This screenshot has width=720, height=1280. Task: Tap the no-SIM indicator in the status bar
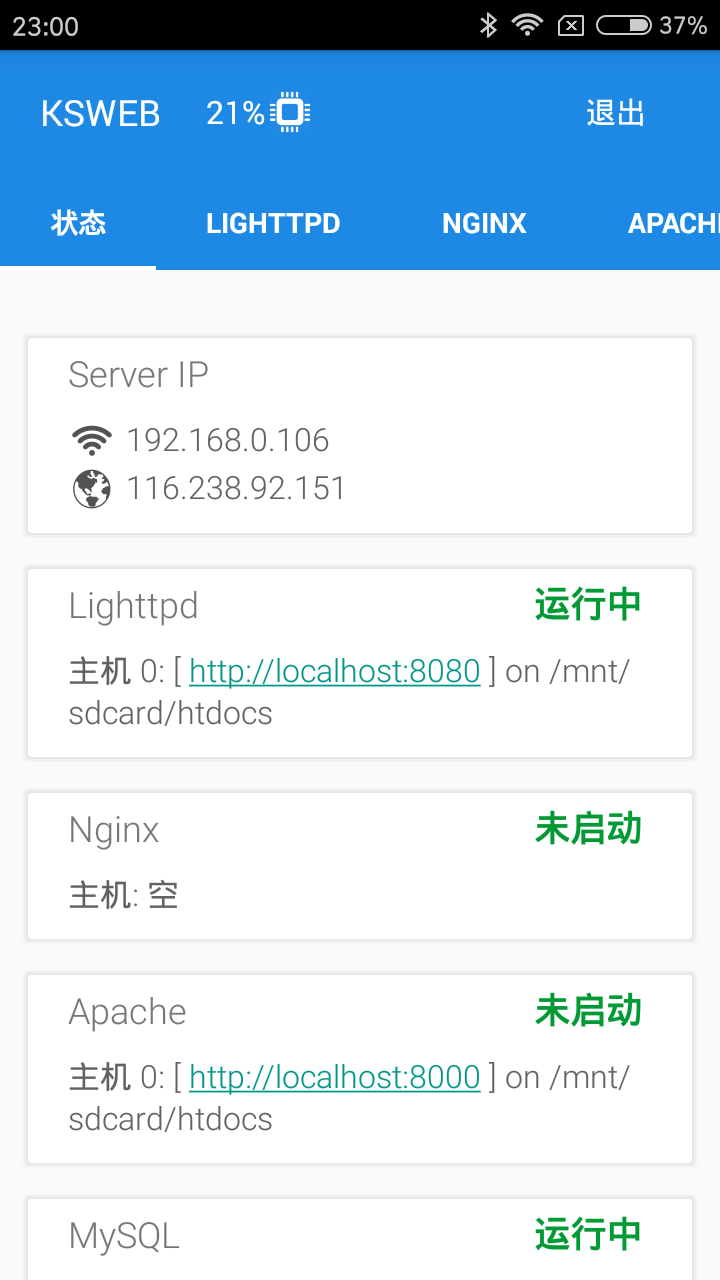click(570, 25)
